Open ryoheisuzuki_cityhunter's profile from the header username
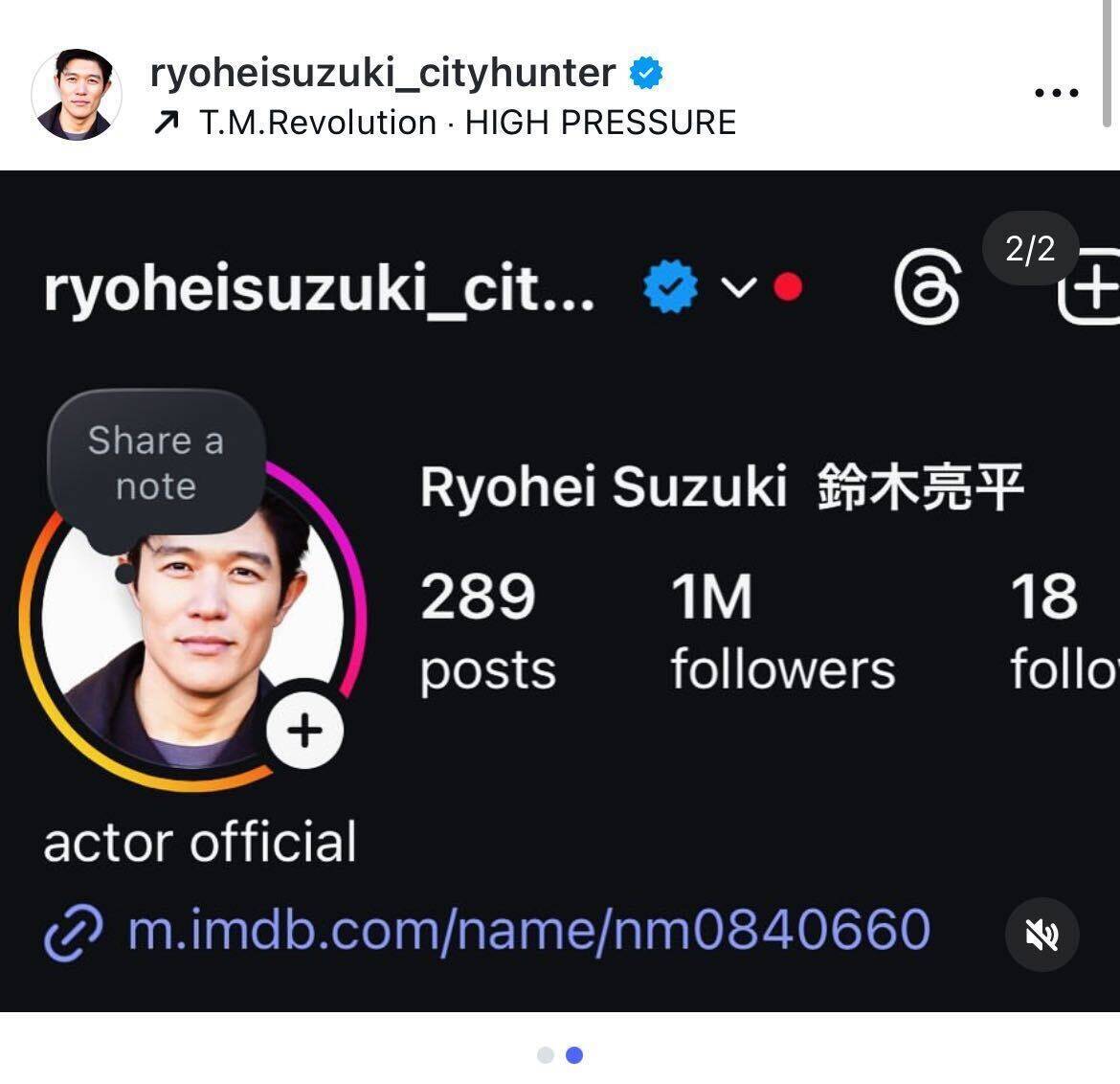1120x1084 pixels. 383,73
